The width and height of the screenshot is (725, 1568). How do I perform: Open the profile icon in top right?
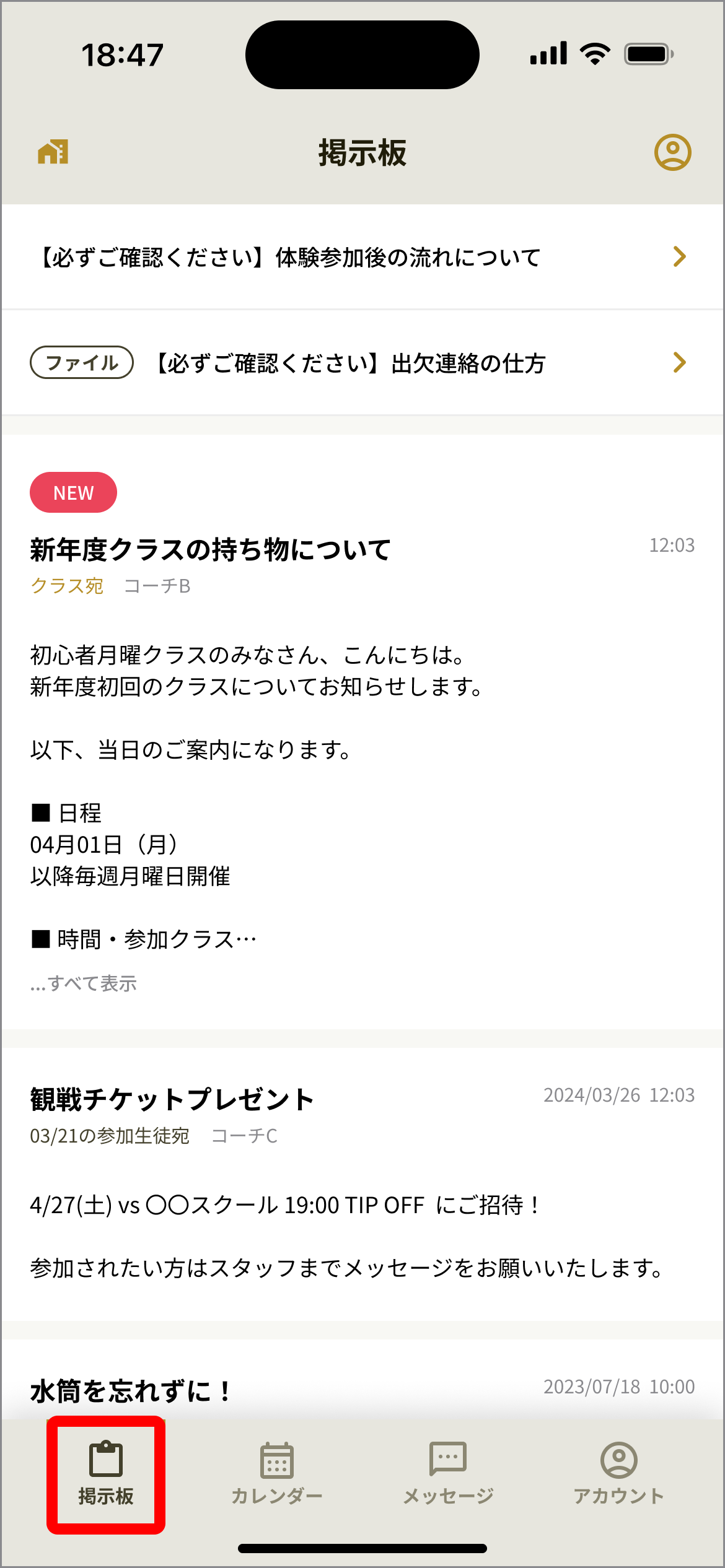point(673,152)
